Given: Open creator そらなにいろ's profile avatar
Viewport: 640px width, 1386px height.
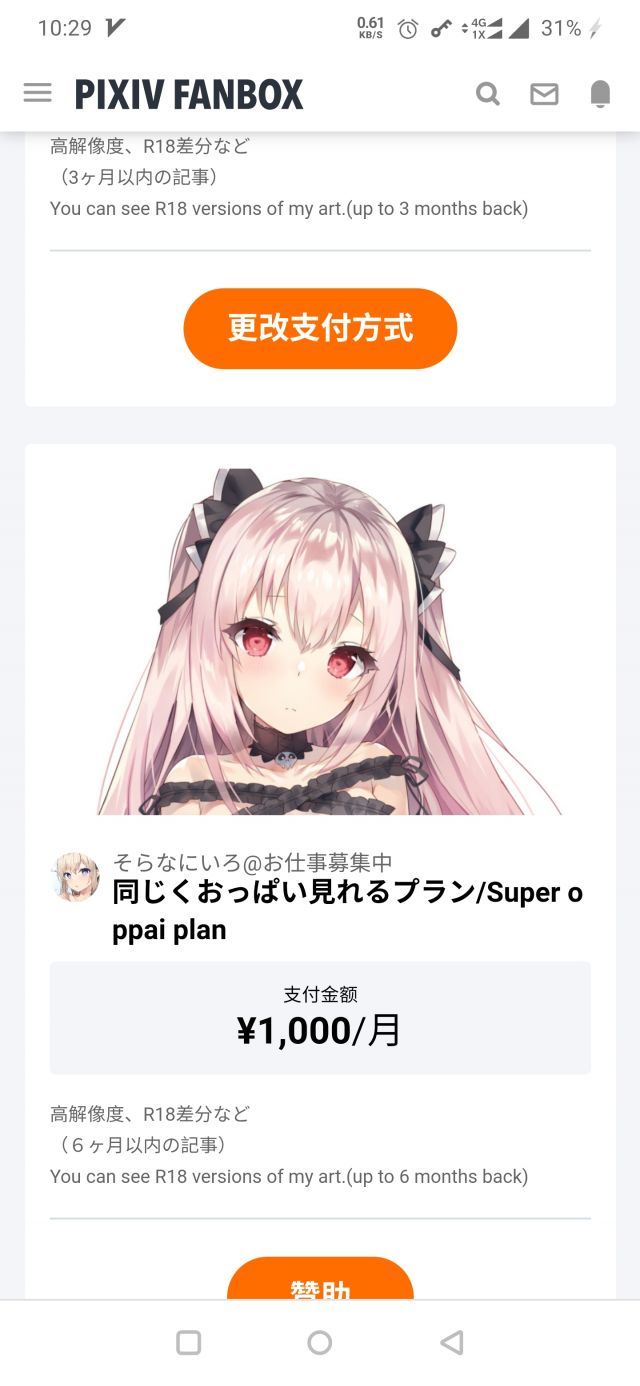Looking at the screenshot, I should [75, 877].
